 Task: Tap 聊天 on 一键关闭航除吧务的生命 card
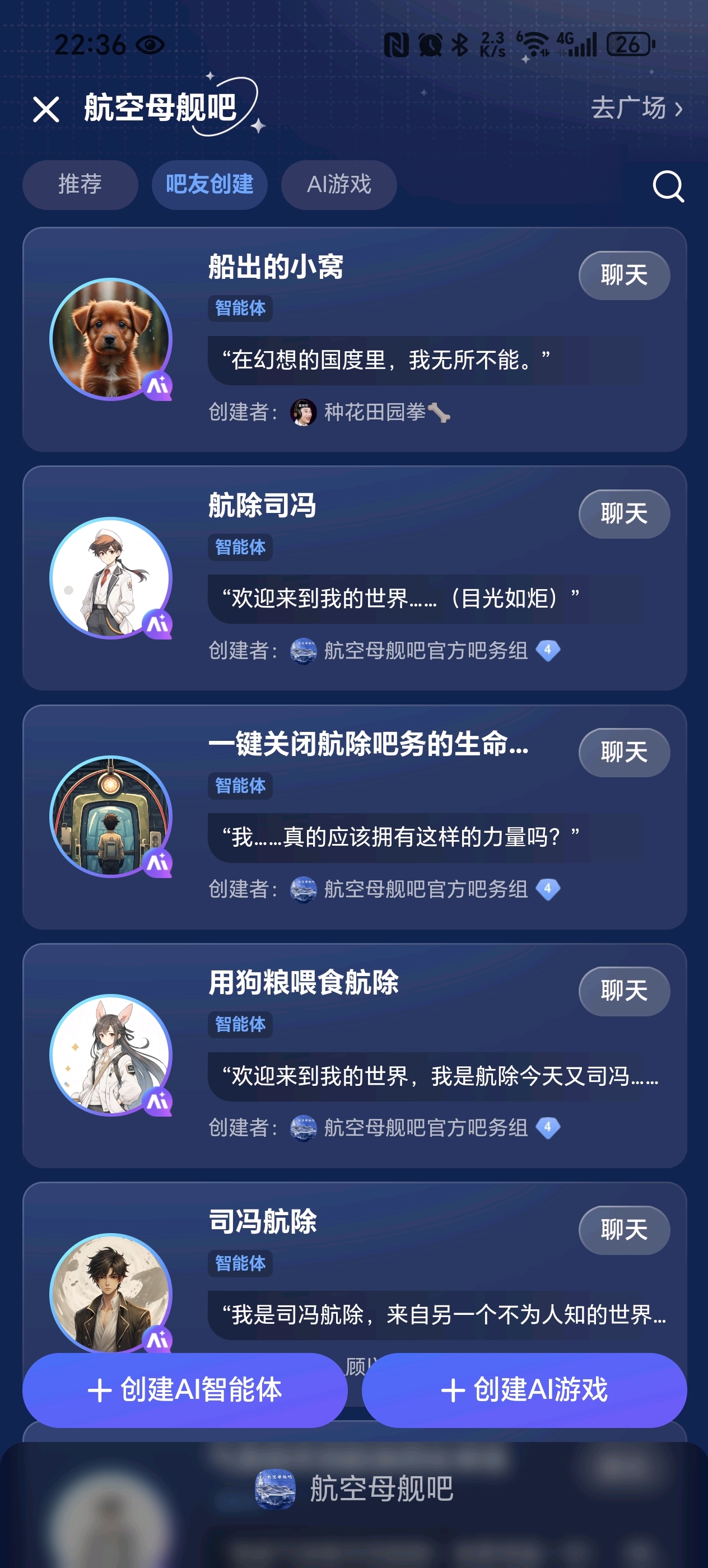[624, 752]
